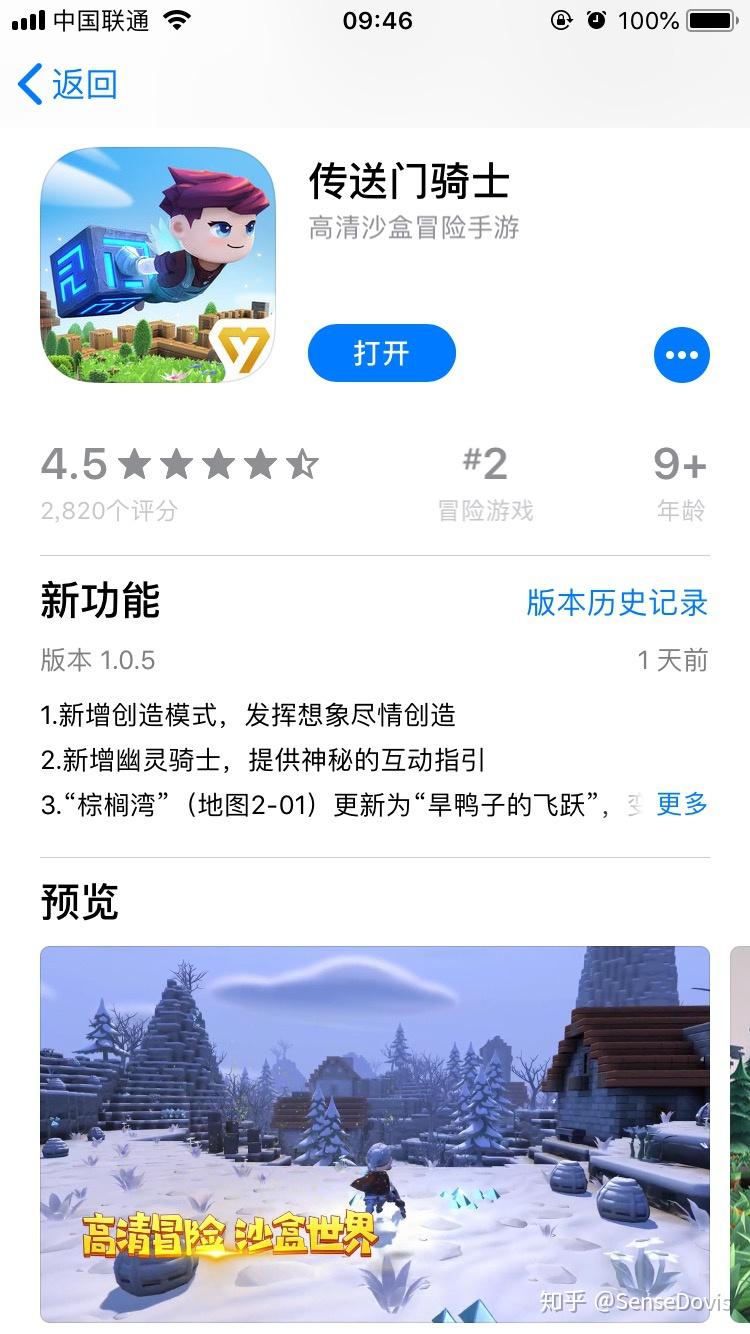The height and width of the screenshot is (1334, 750).
Task: Open the game with the 打开 button
Action: coord(381,353)
